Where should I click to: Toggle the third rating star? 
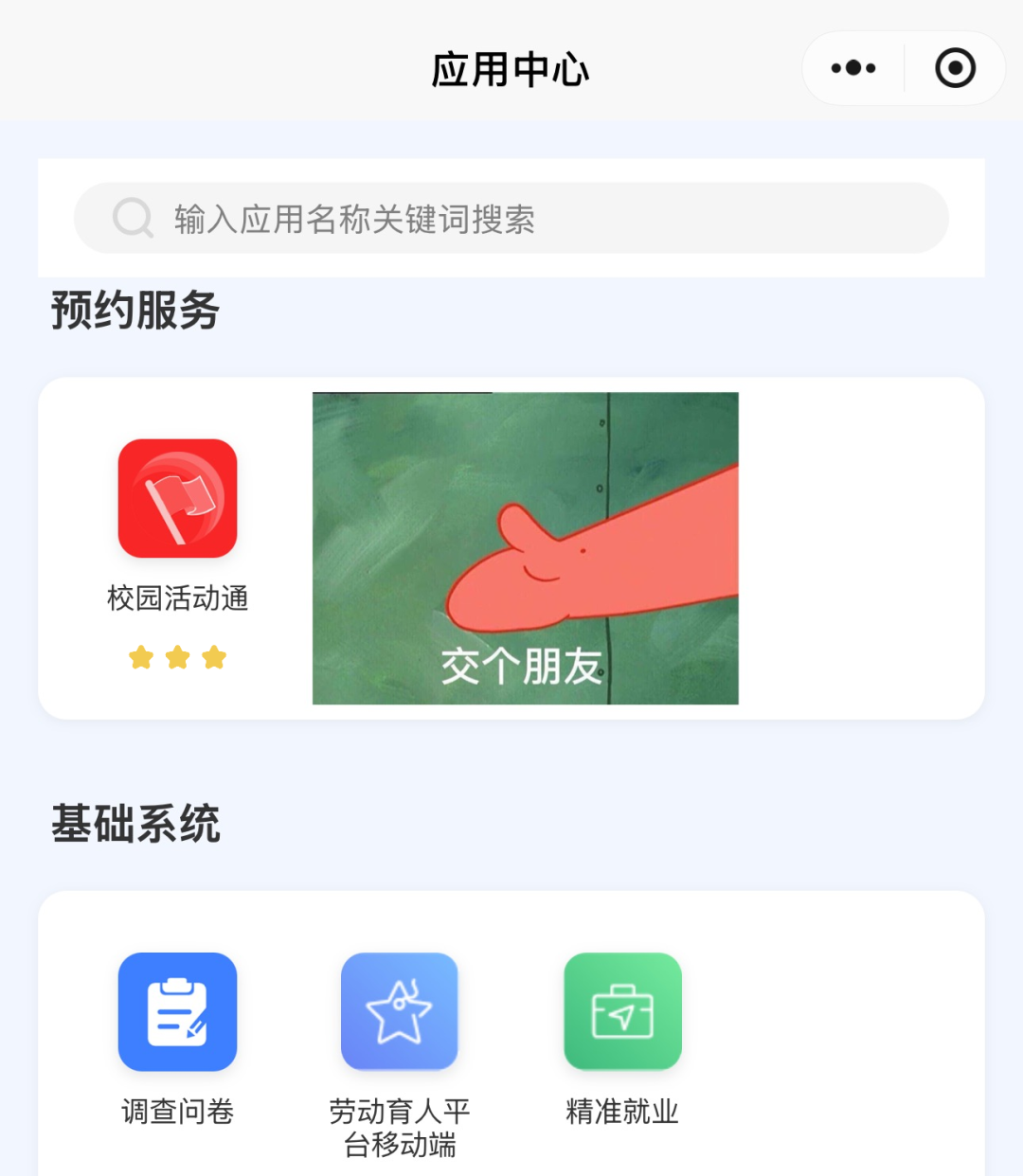[213, 656]
